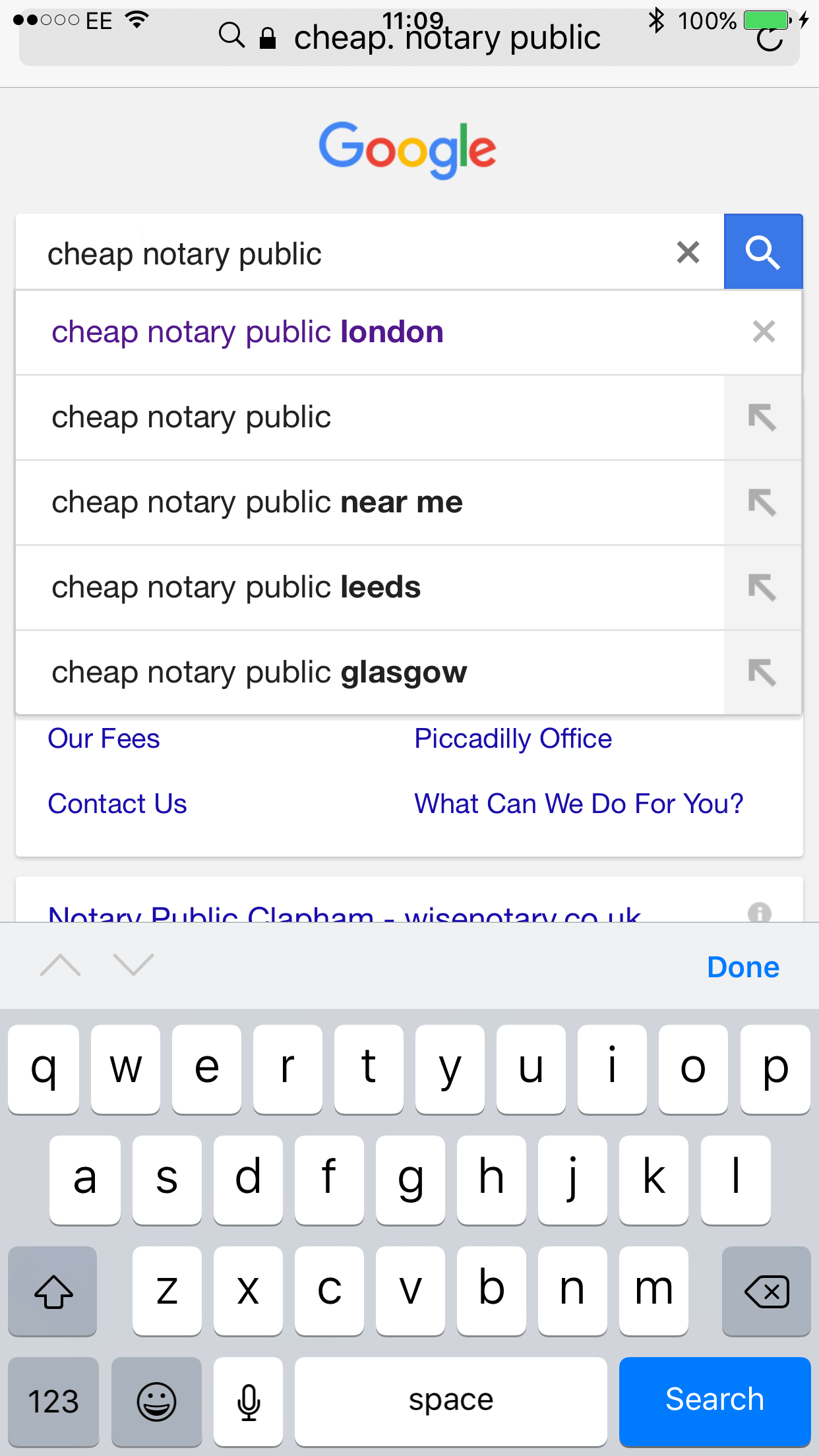
Task: Clear the Google search box text
Action: 688,252
